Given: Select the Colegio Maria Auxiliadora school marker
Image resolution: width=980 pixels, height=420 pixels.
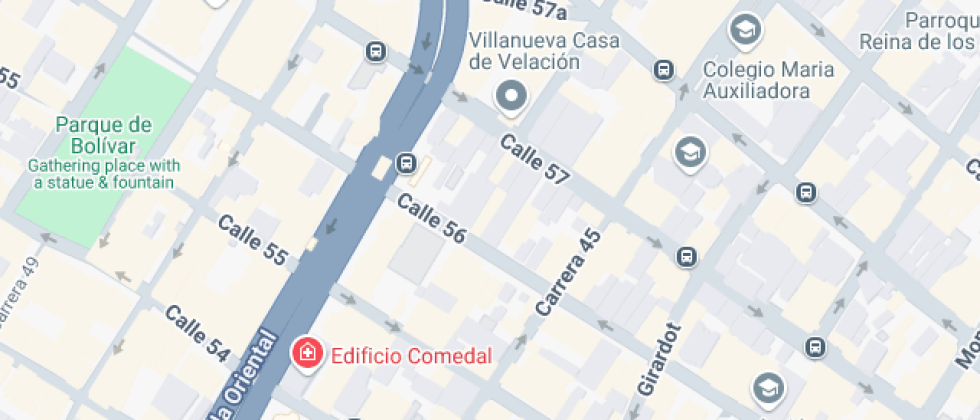Looking at the screenshot, I should coord(745,31).
